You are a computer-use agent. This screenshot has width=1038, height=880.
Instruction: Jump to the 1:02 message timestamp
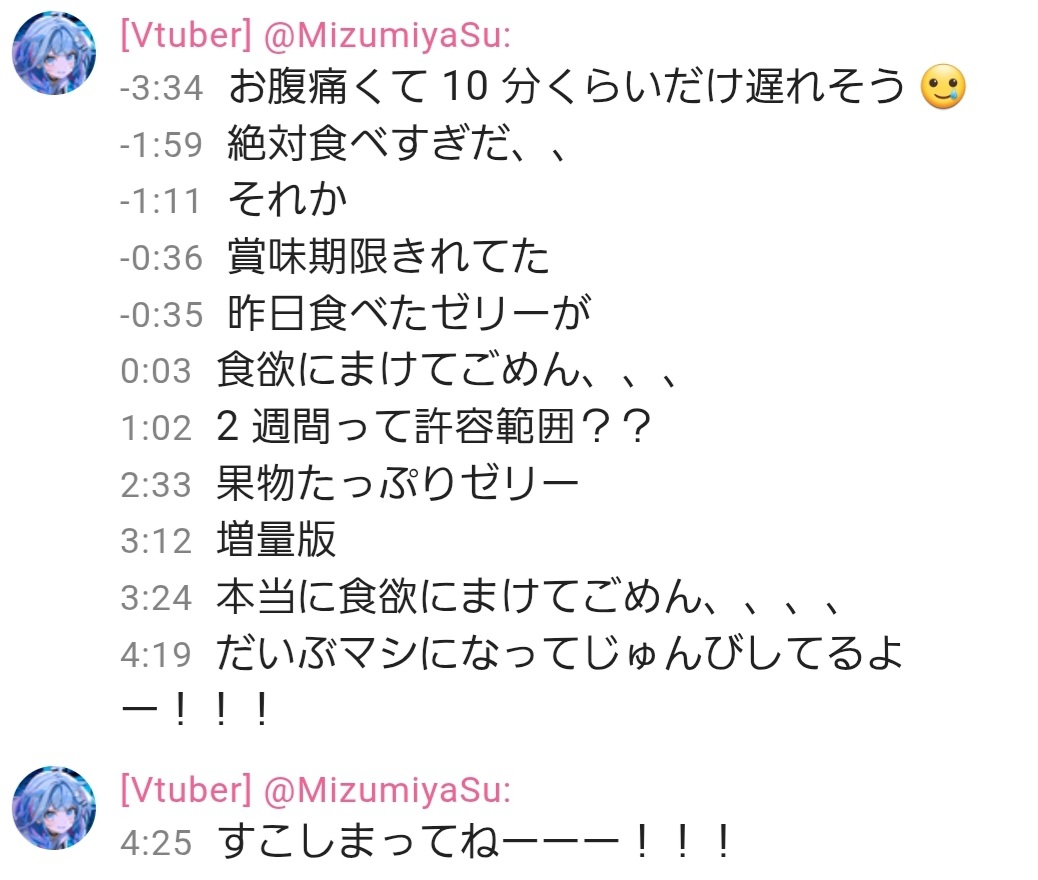156,429
